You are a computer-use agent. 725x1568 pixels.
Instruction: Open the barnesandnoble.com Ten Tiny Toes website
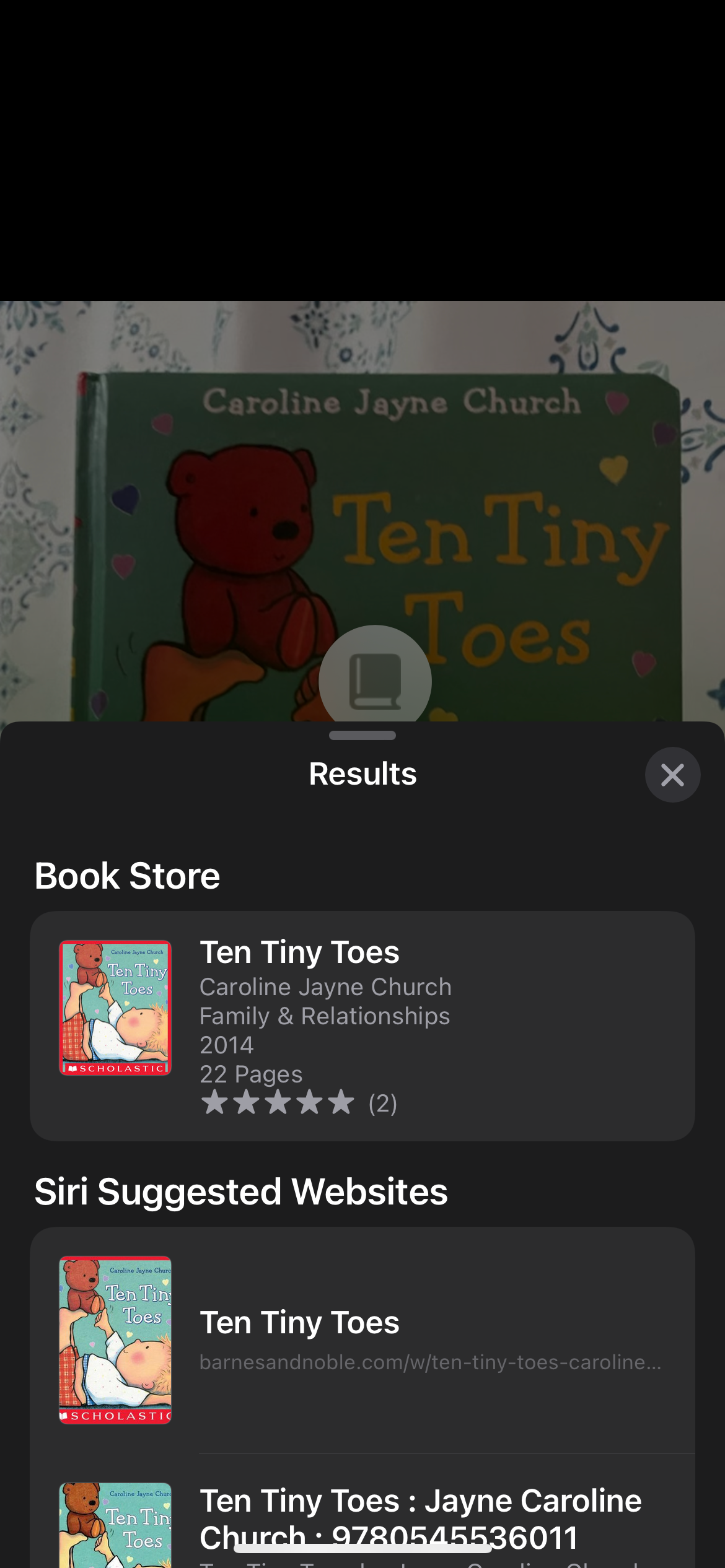point(362,1339)
